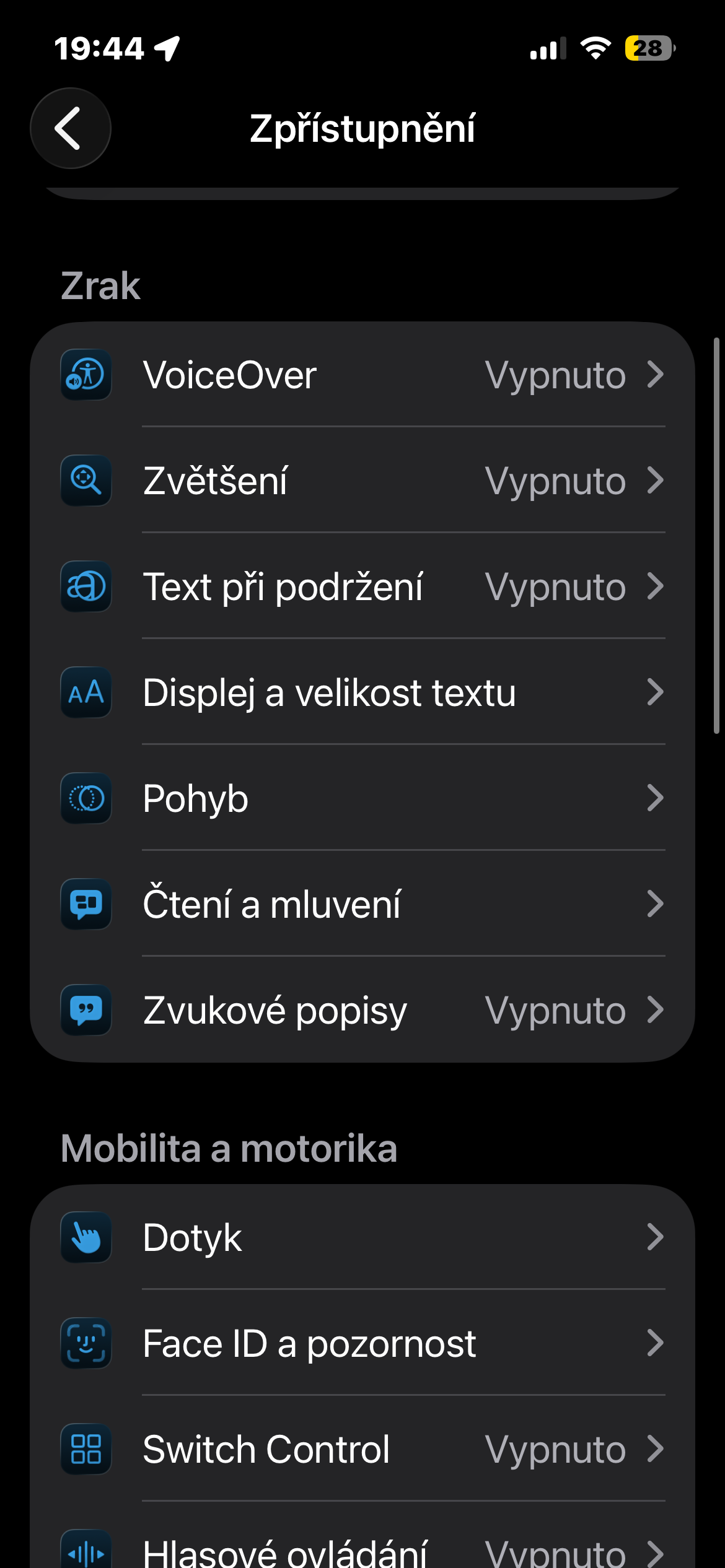725x1568 pixels.
Task: Open Hlasové ovládání settings
Action: [362, 1551]
